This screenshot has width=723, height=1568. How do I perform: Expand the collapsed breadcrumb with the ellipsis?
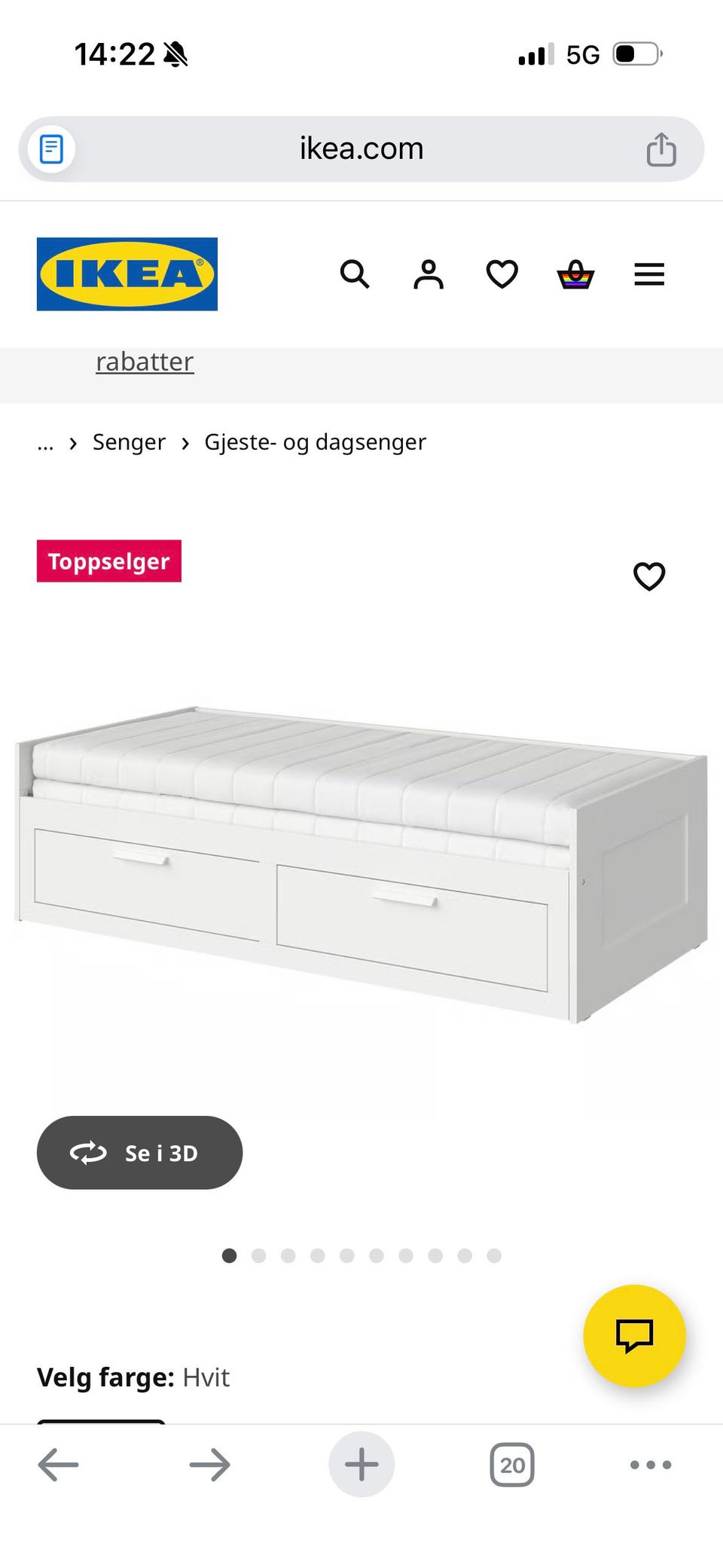click(x=45, y=442)
